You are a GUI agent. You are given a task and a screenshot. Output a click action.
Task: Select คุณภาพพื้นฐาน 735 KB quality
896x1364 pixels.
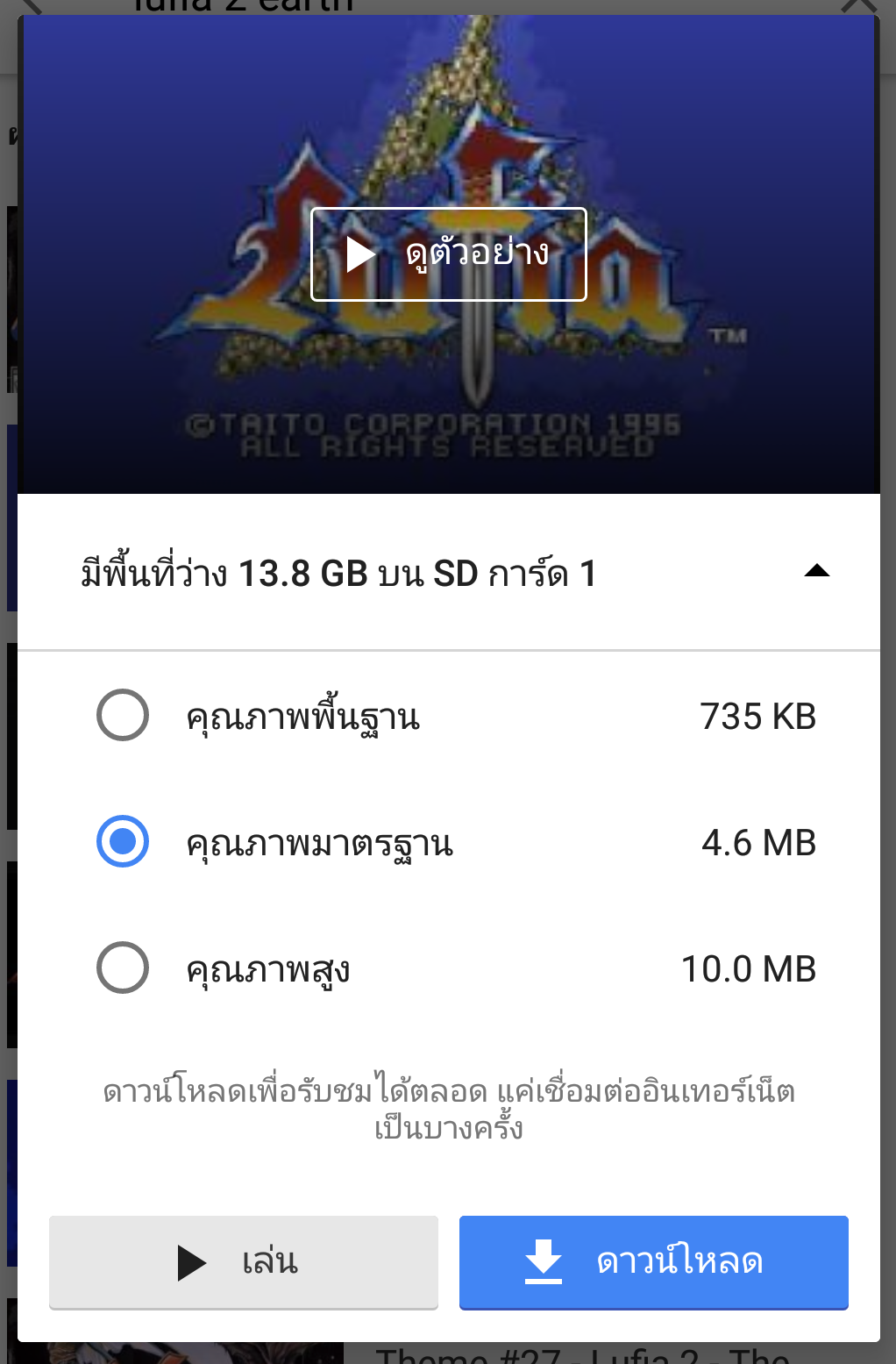pos(123,716)
